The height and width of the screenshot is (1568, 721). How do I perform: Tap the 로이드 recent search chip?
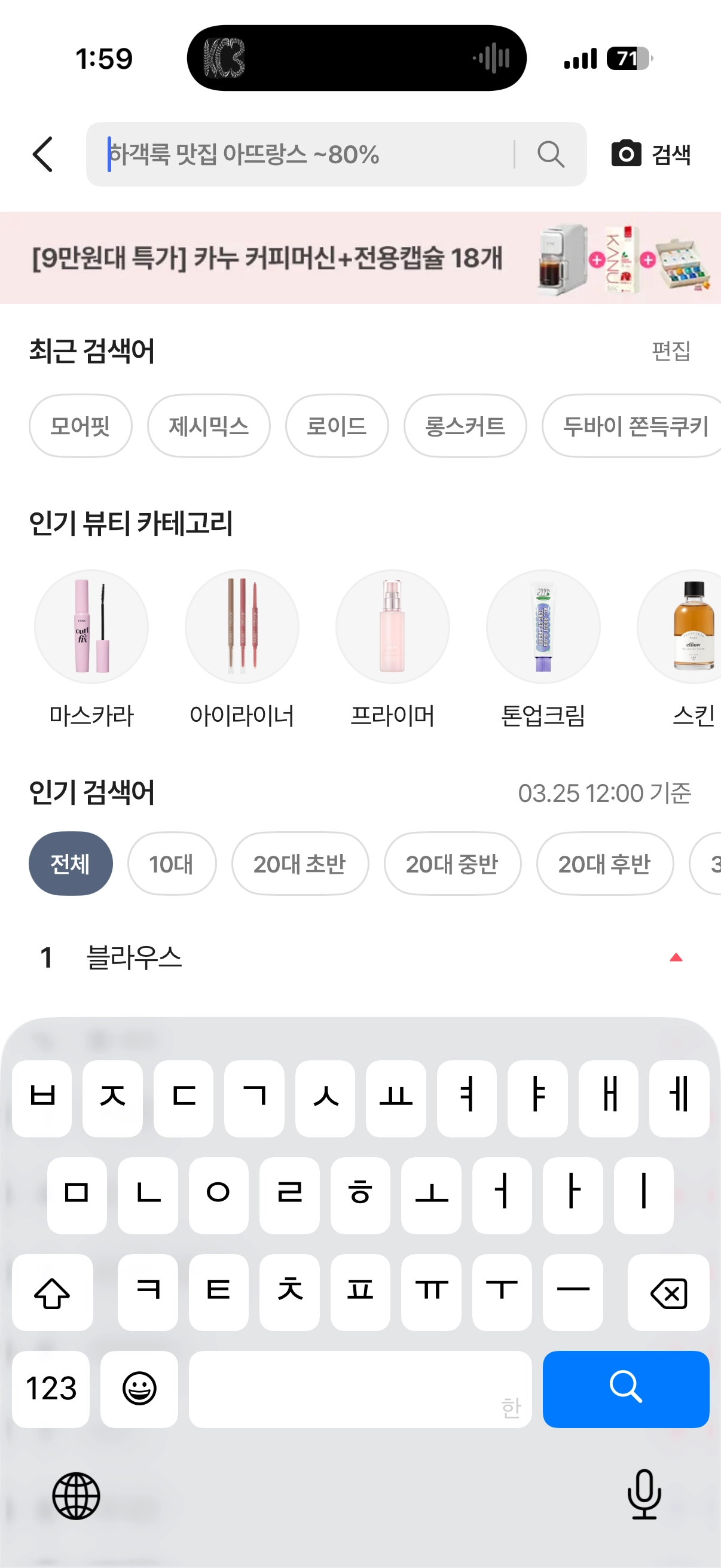(337, 426)
